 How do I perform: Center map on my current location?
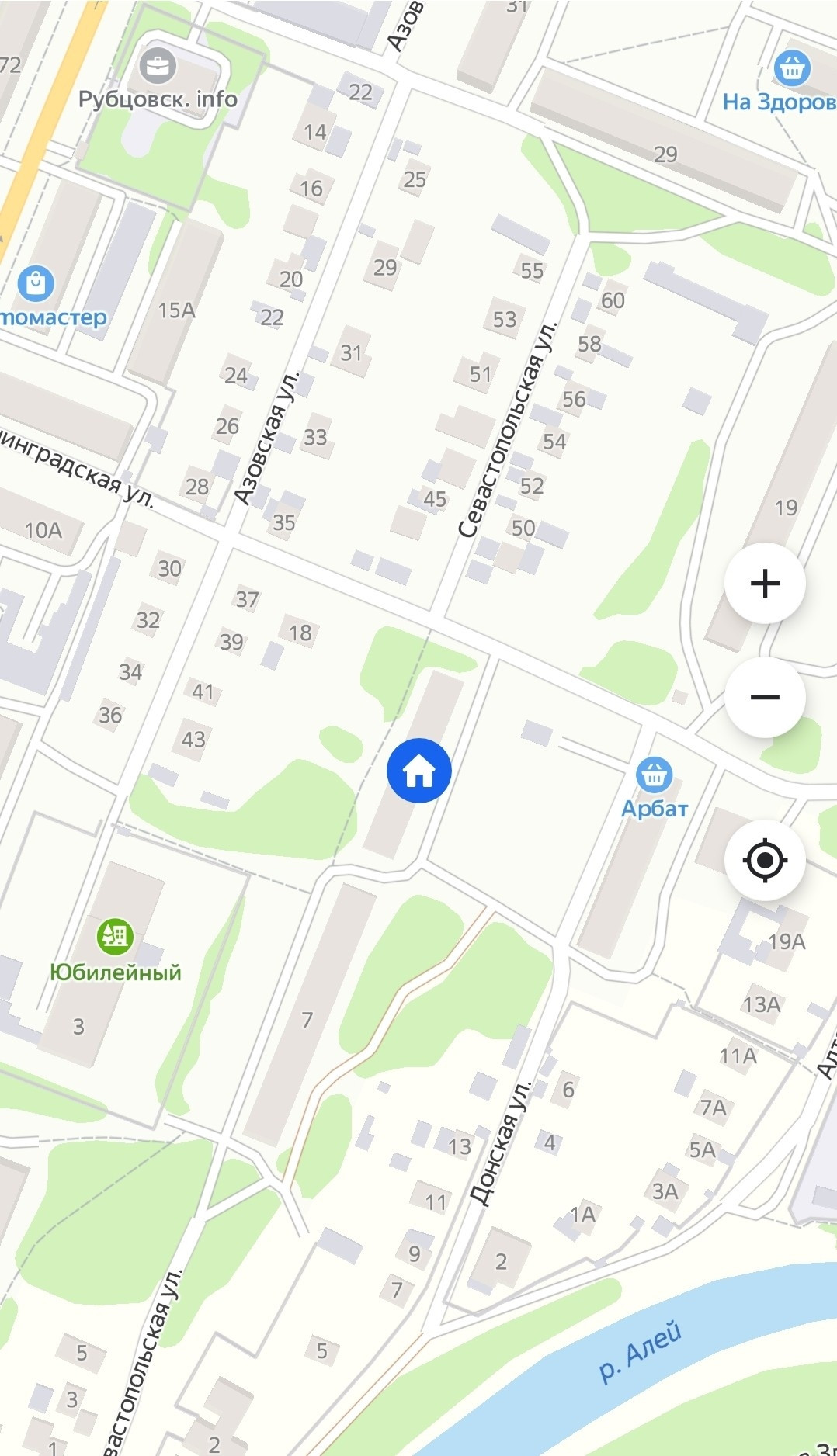click(765, 860)
